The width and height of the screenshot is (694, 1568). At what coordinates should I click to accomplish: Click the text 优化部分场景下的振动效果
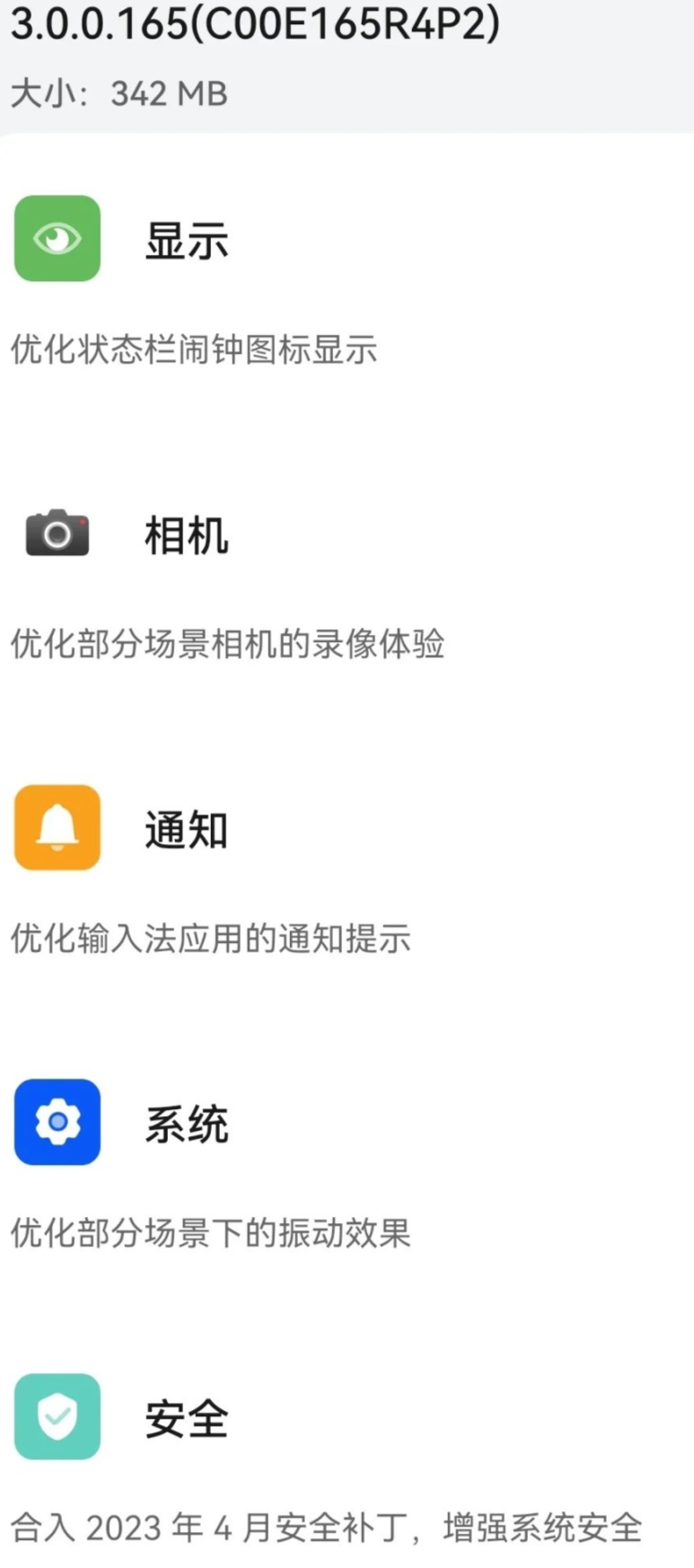[211, 1232]
